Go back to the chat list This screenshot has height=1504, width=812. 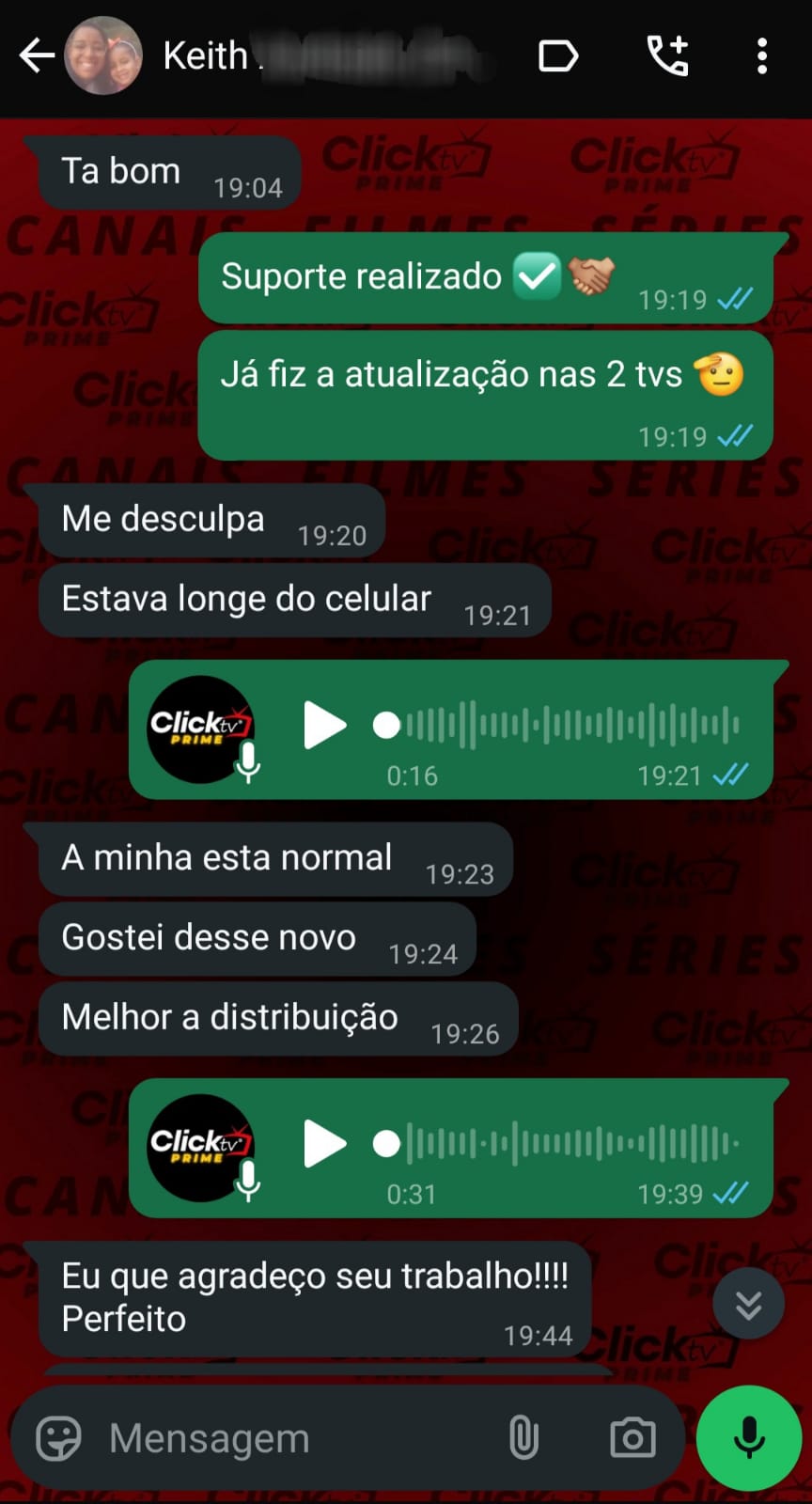point(36,55)
